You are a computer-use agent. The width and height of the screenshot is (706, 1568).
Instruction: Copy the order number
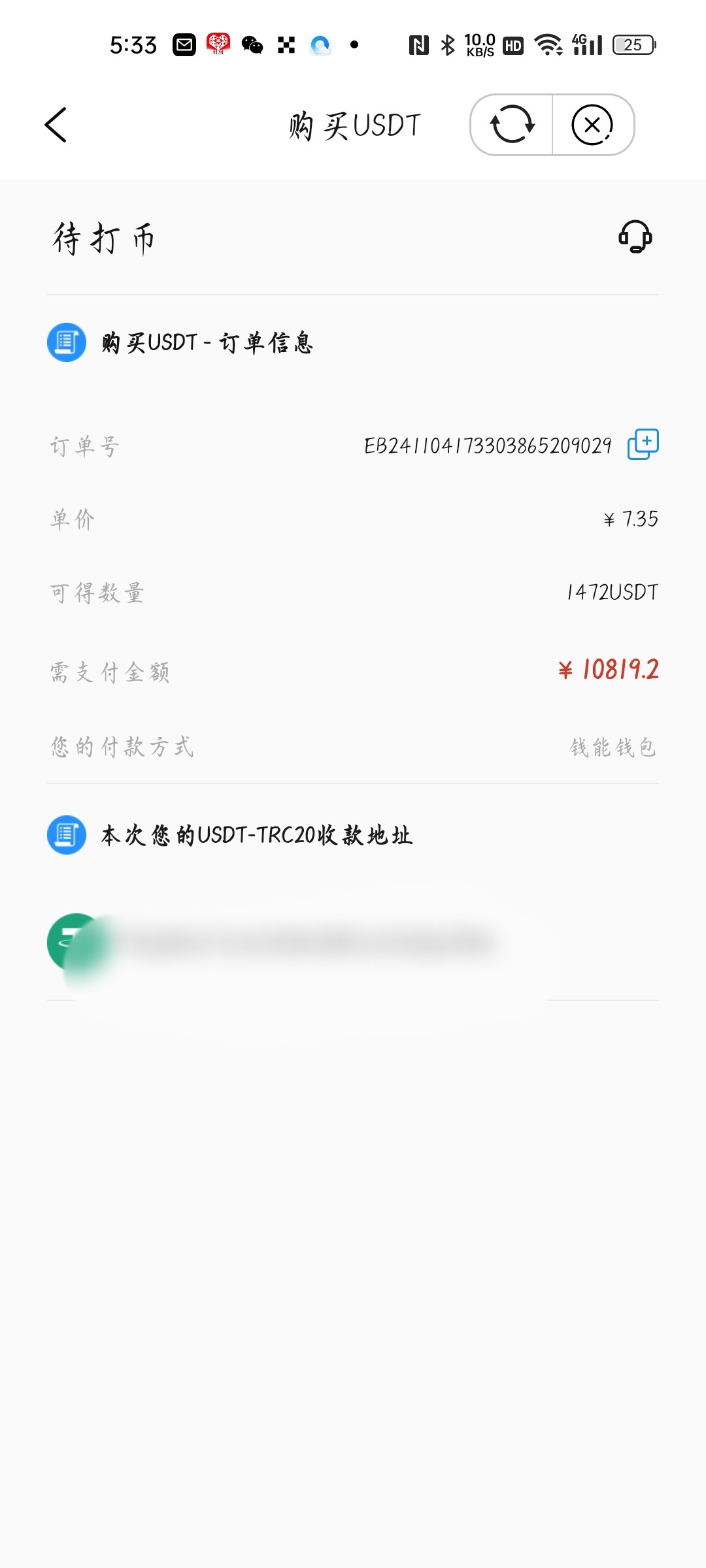click(x=643, y=444)
